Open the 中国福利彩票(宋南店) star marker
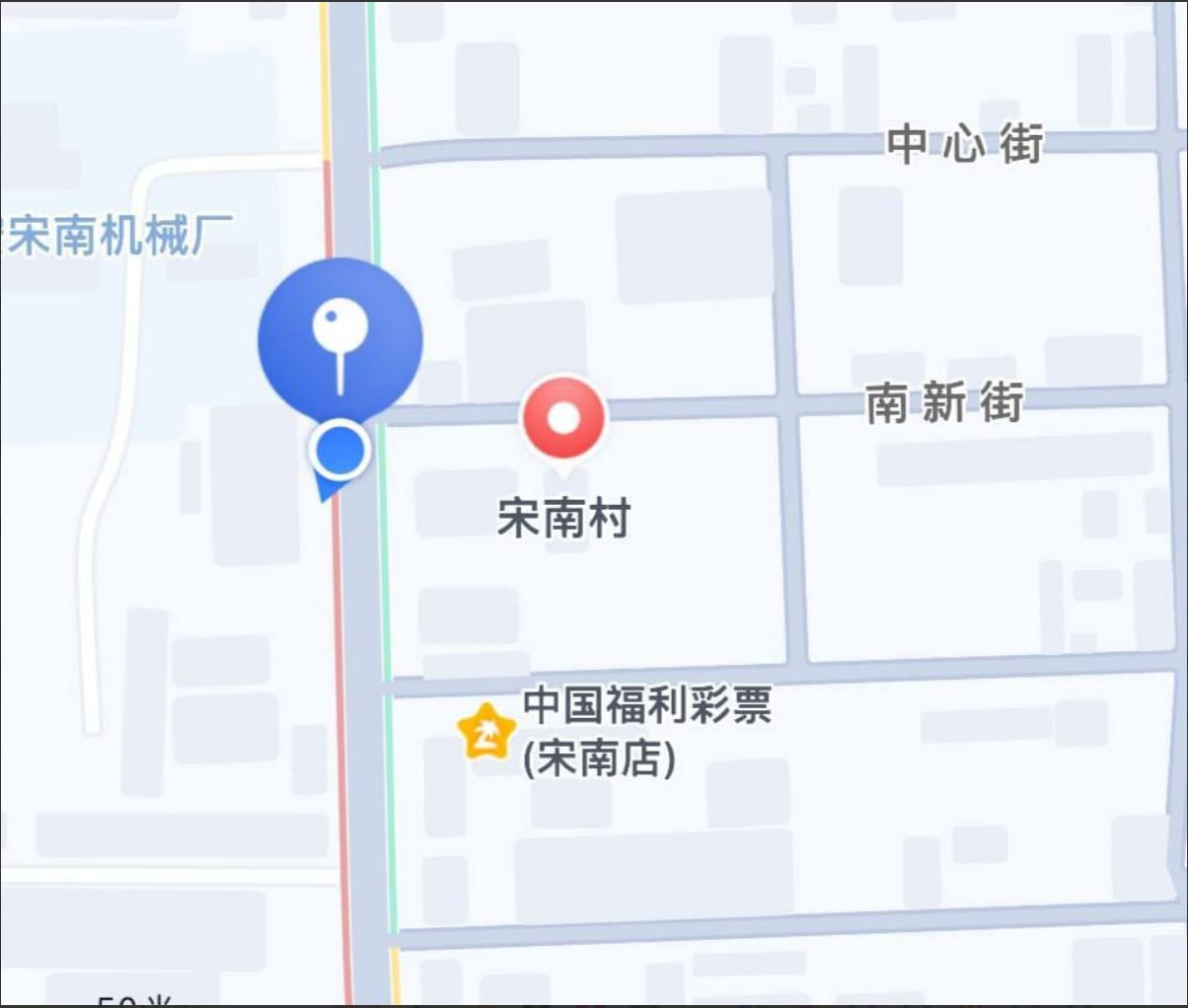 pos(486,732)
